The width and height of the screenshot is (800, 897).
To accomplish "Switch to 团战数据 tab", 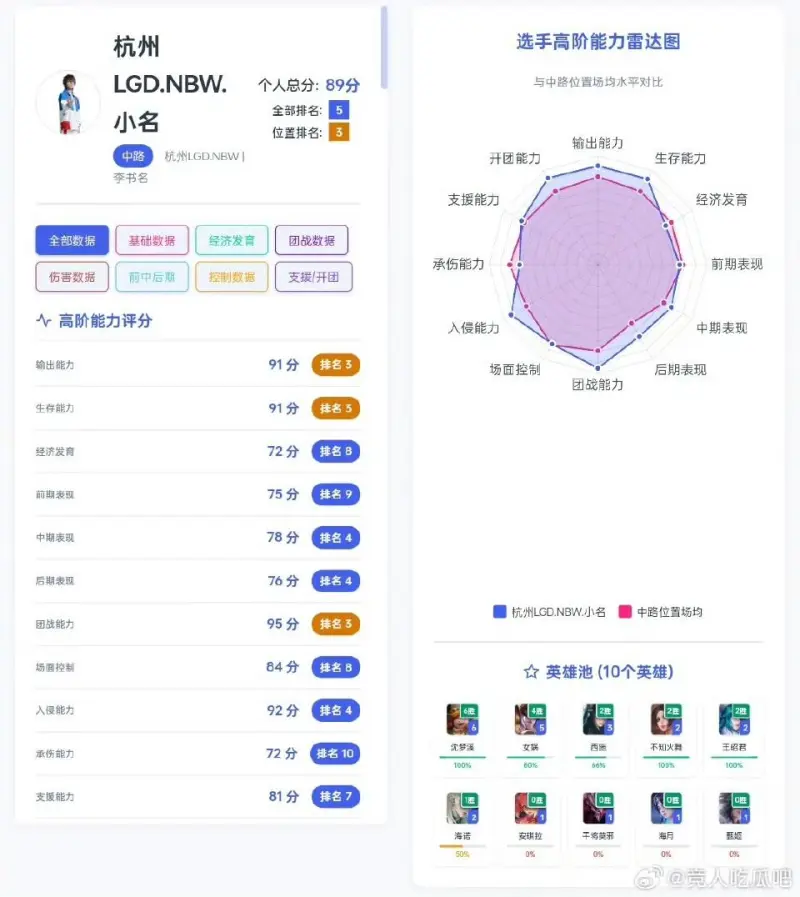I will pyautogui.click(x=312, y=240).
